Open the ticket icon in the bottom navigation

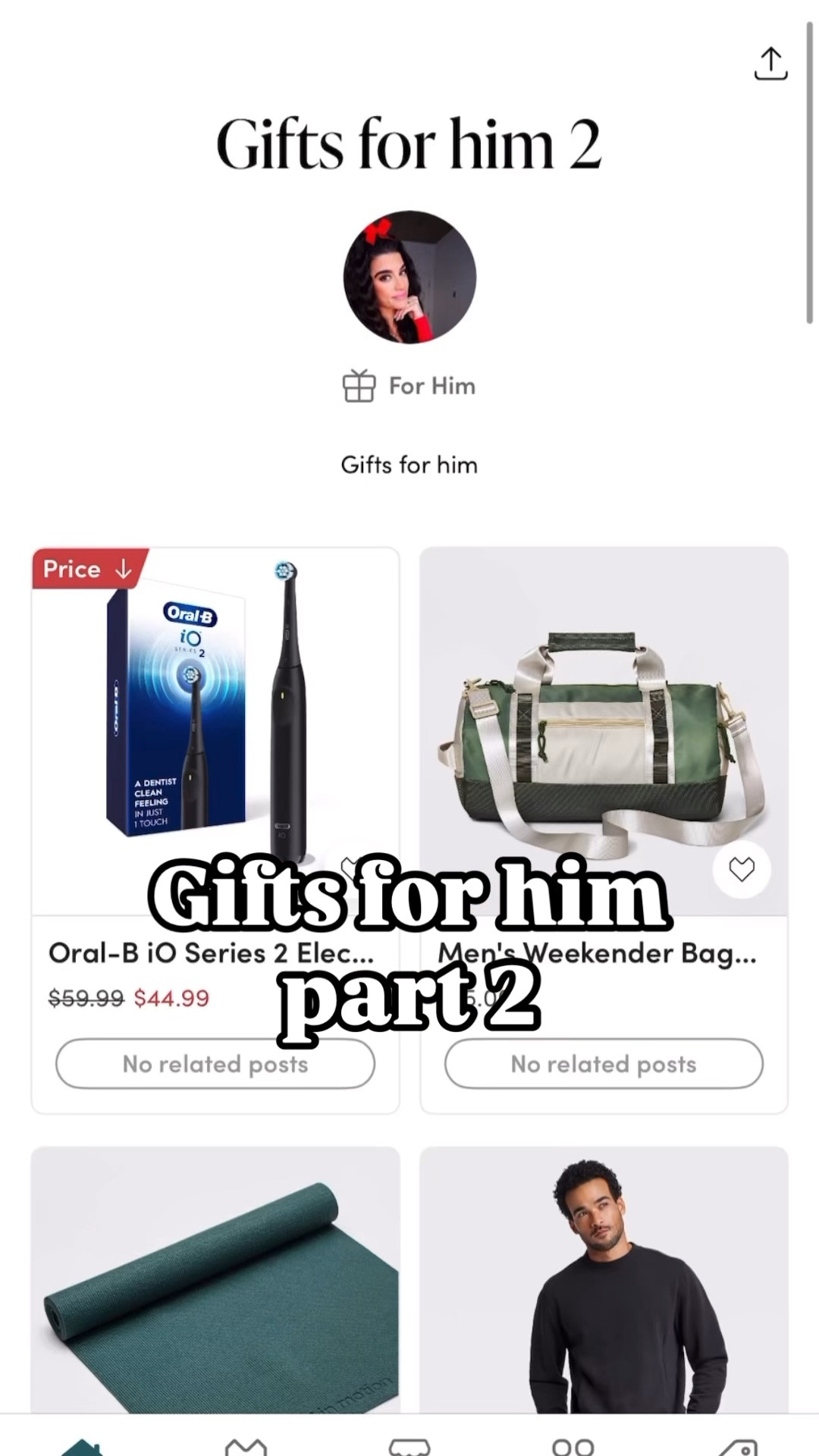click(409, 1445)
